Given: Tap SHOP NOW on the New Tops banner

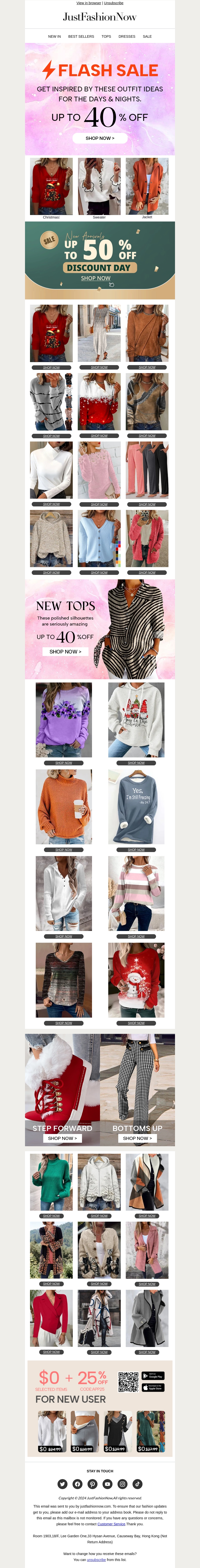Looking at the screenshot, I should [65, 651].
